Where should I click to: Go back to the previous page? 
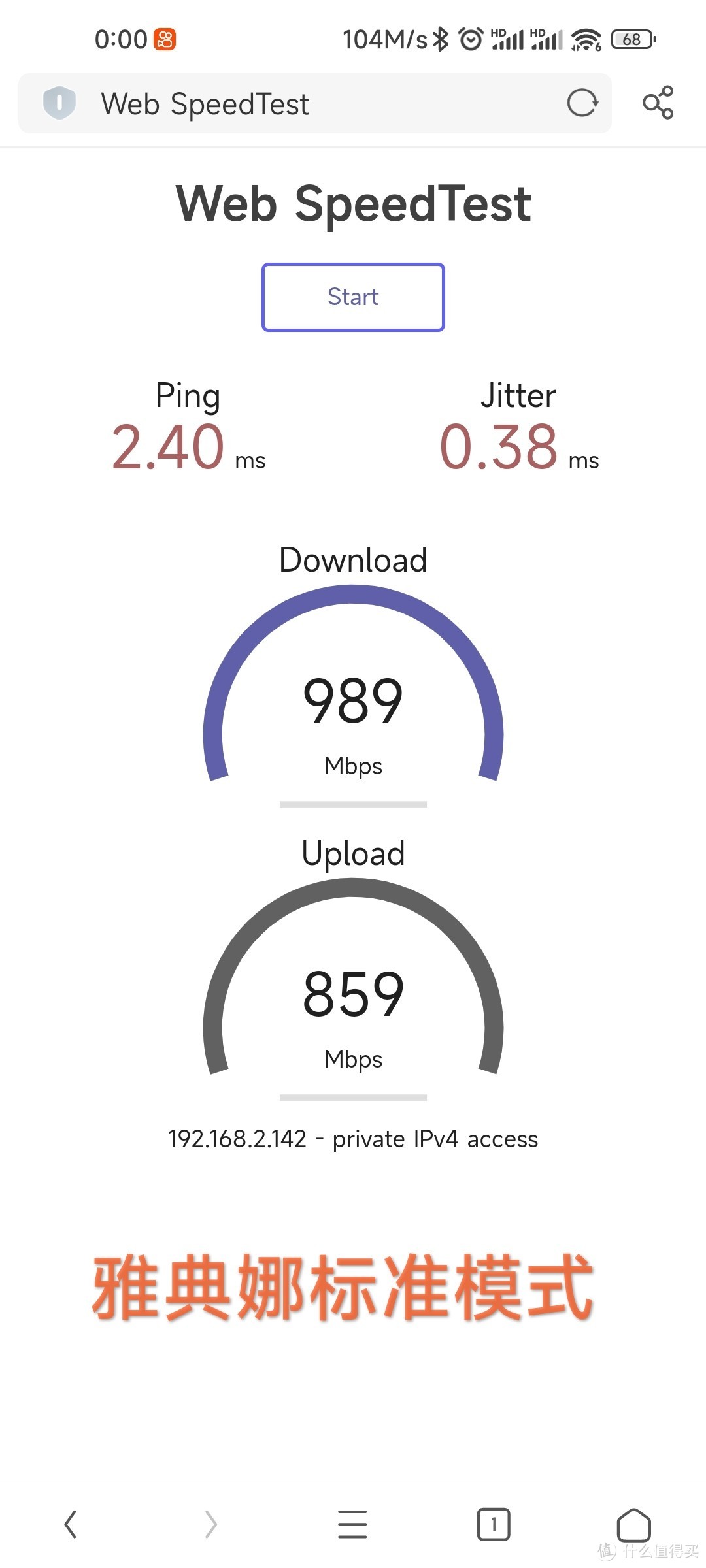(71, 1524)
